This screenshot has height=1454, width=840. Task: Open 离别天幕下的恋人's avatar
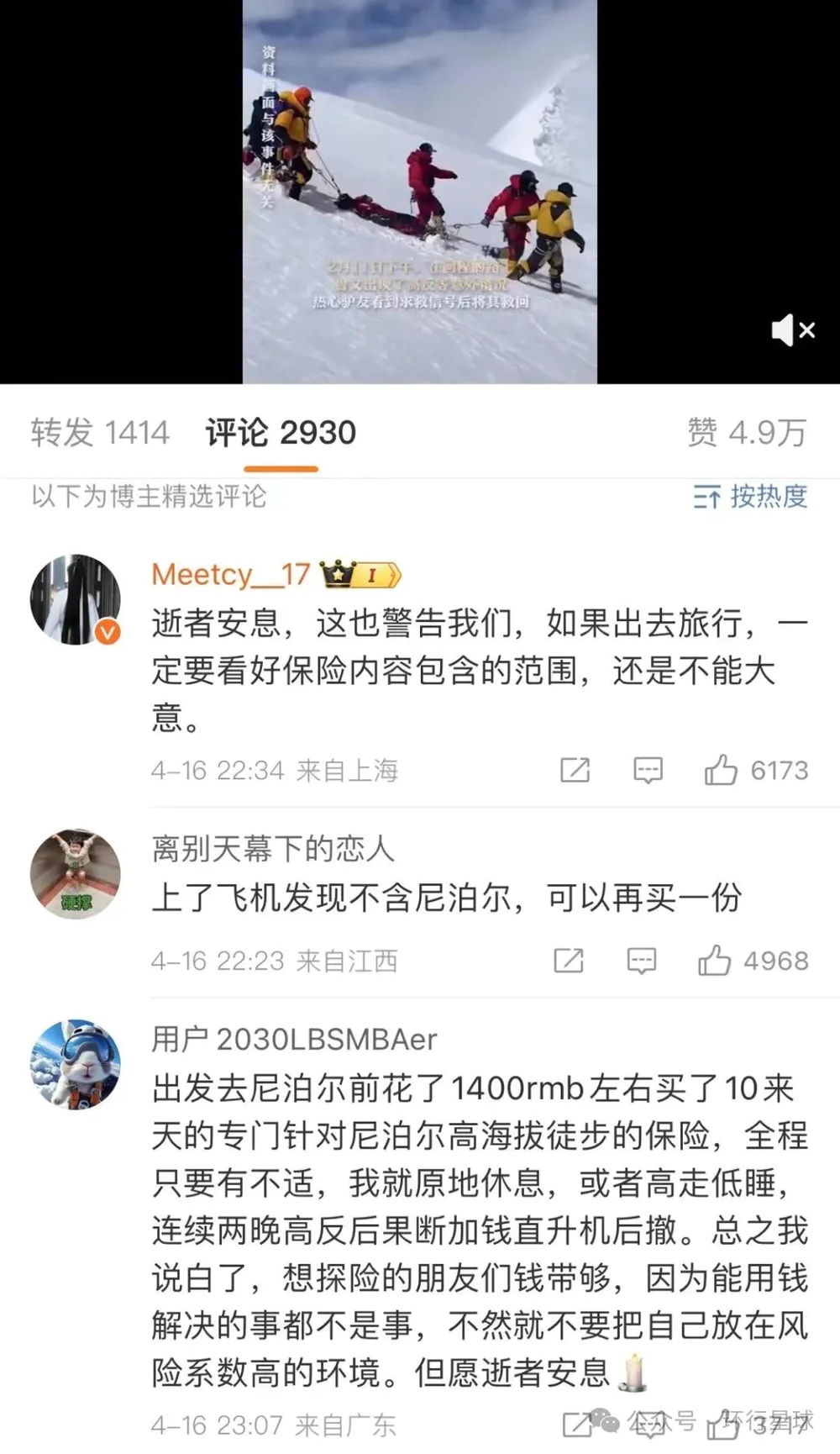(x=76, y=874)
